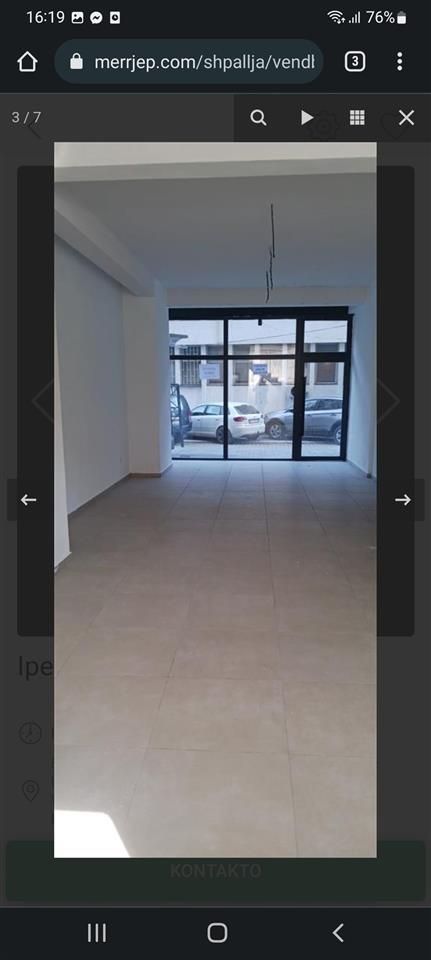
Task: Open the browser home page
Action: [x=28, y=61]
